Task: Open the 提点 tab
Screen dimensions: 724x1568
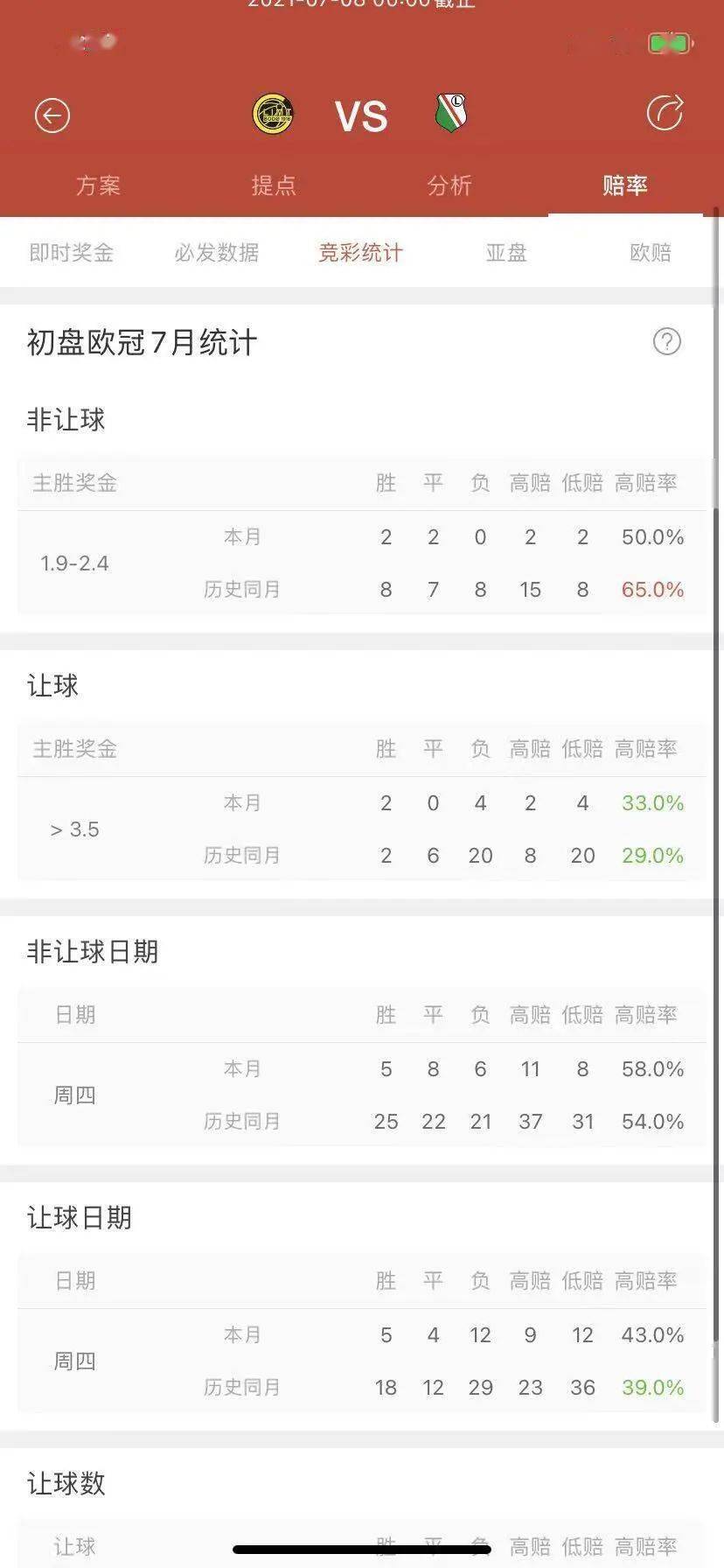Action: point(274,185)
